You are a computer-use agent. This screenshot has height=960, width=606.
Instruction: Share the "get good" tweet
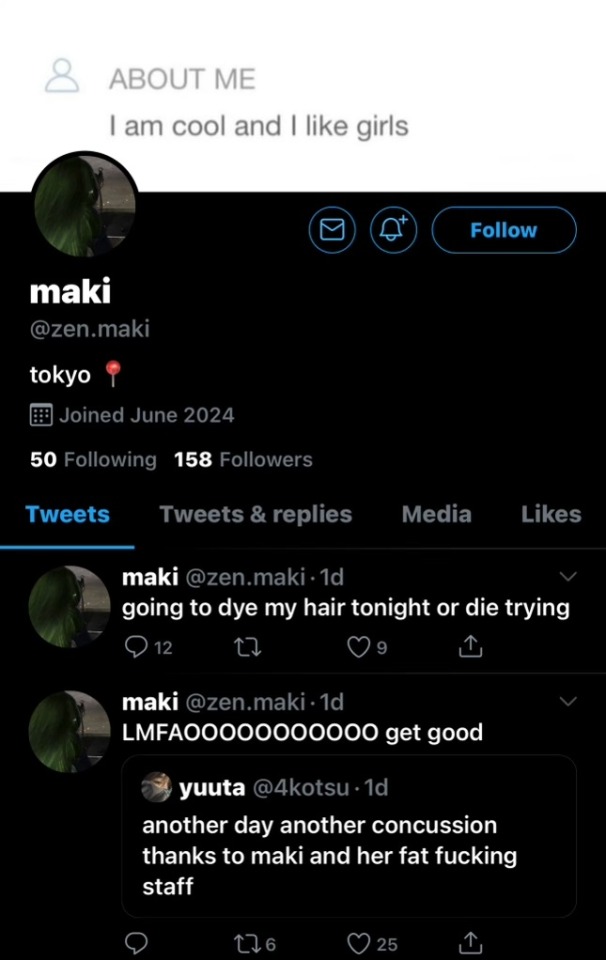(470, 943)
